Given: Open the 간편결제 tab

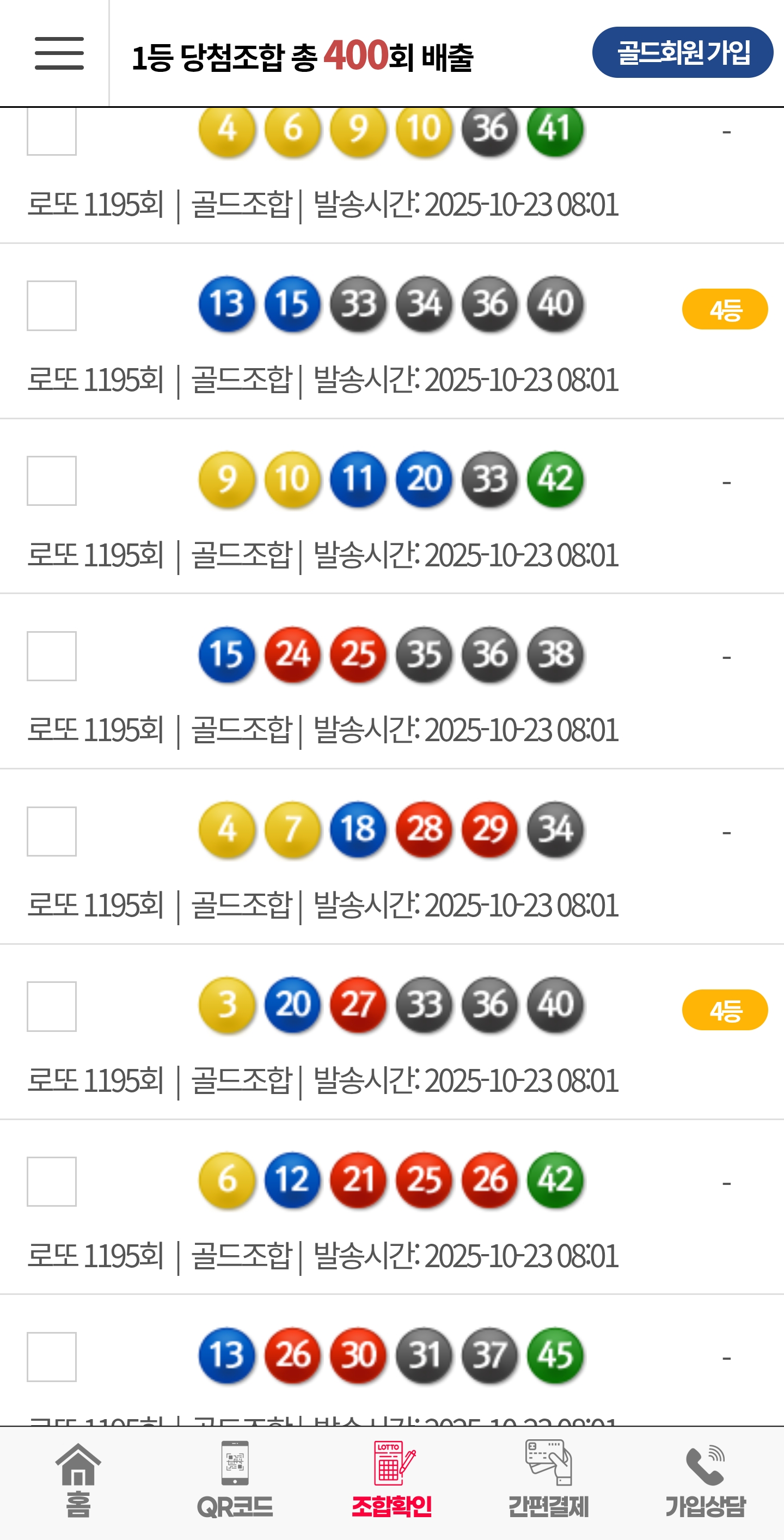Looking at the screenshot, I should (x=549, y=1480).
